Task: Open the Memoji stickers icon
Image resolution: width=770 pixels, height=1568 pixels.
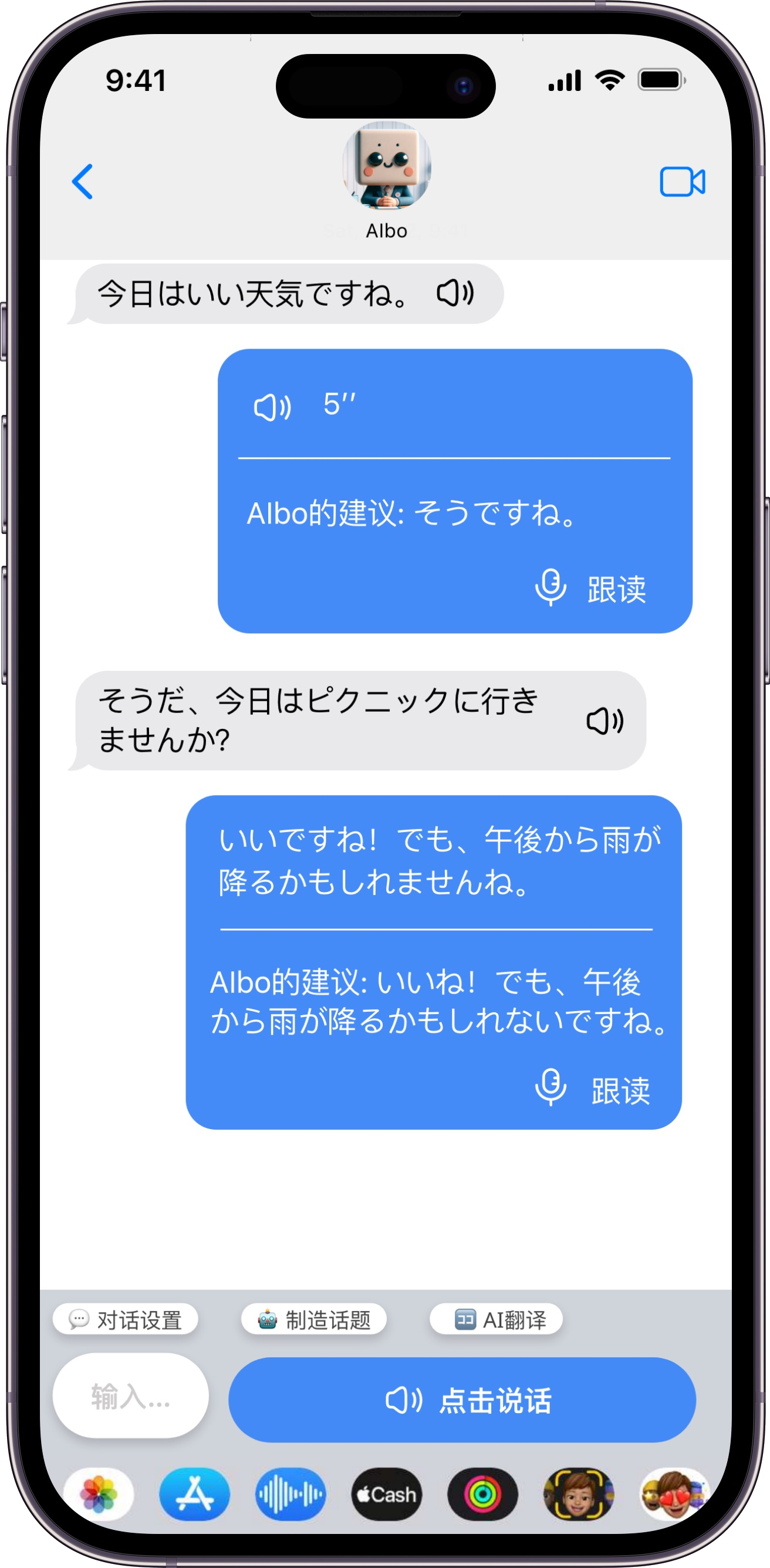Action: tap(673, 1494)
